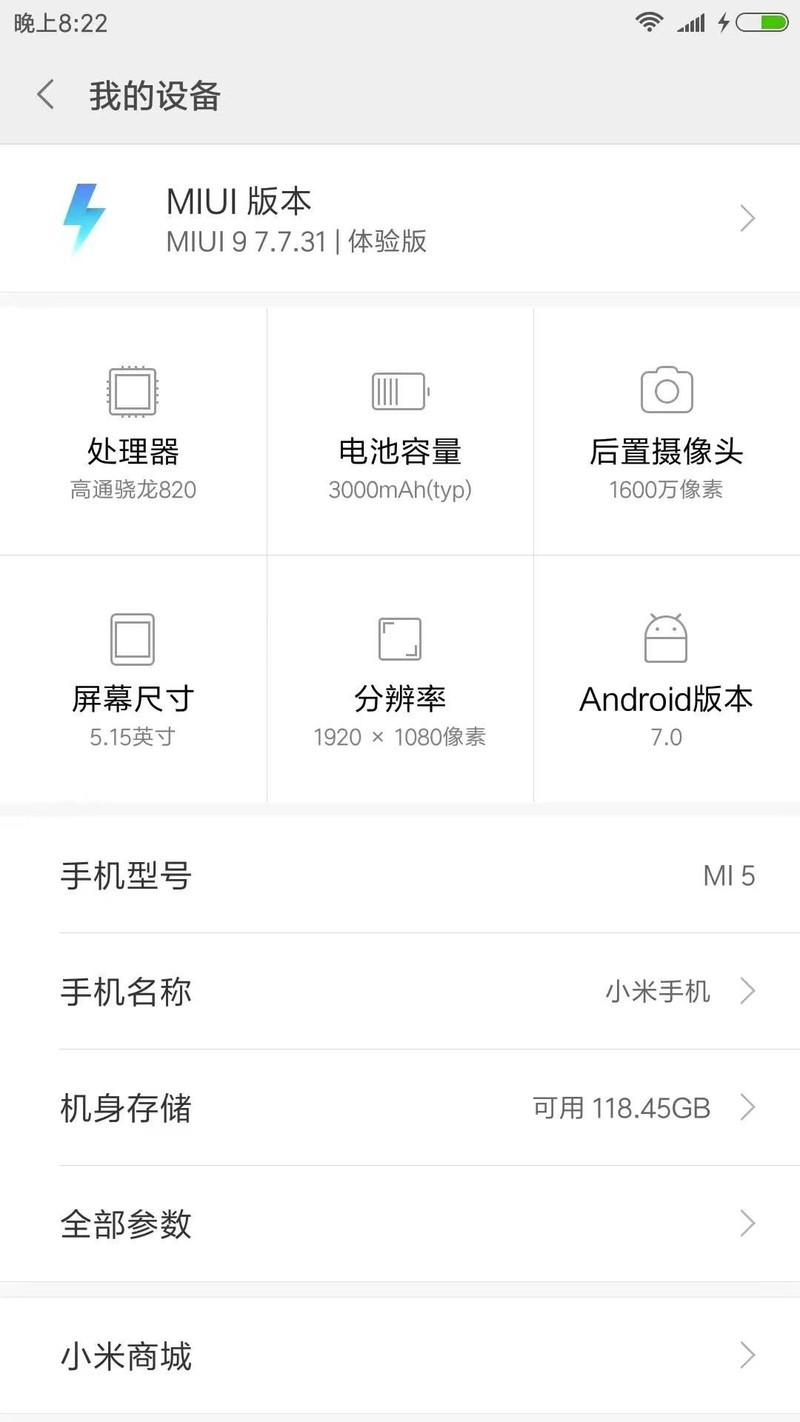Select the resolution icon

[399, 637]
